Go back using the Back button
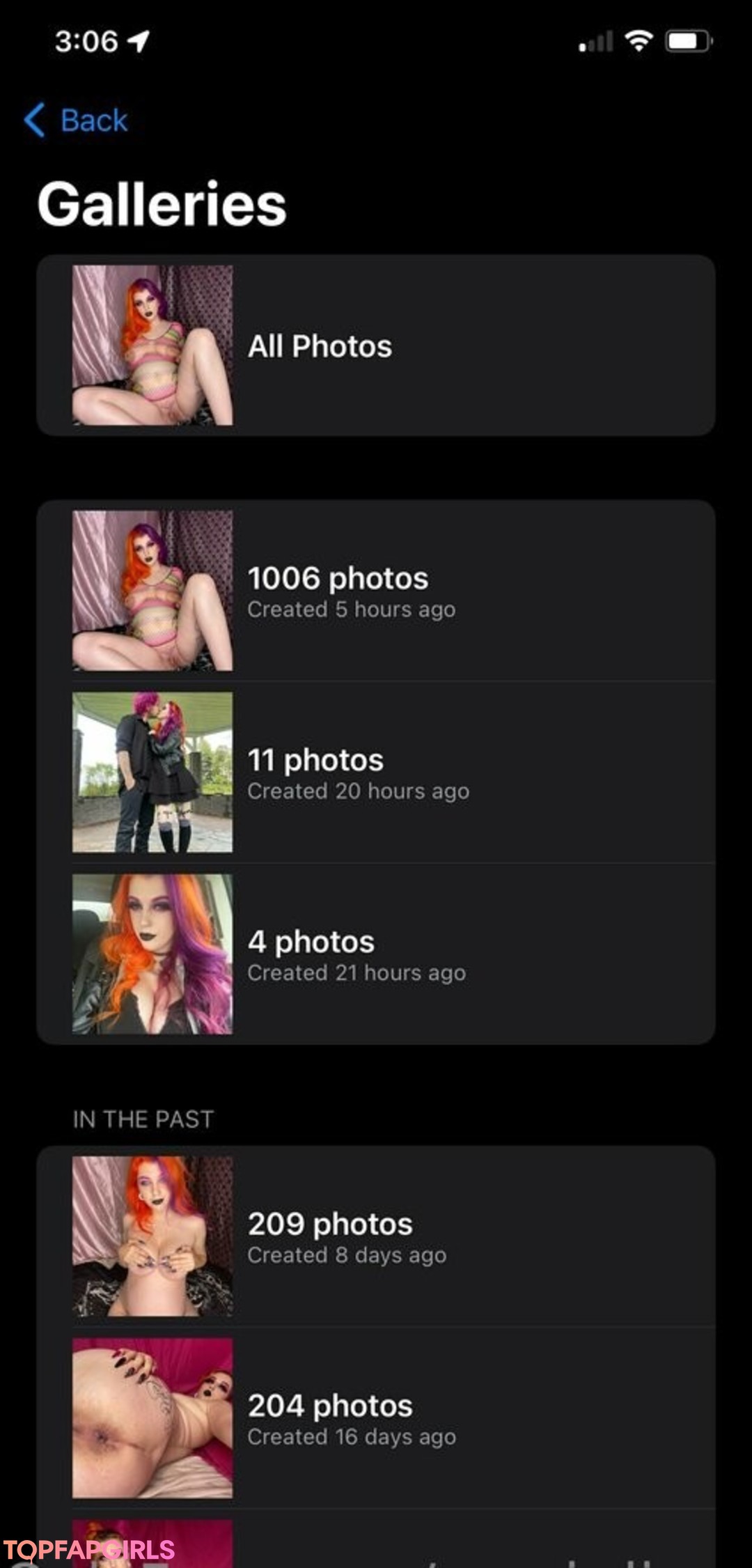 [77, 120]
